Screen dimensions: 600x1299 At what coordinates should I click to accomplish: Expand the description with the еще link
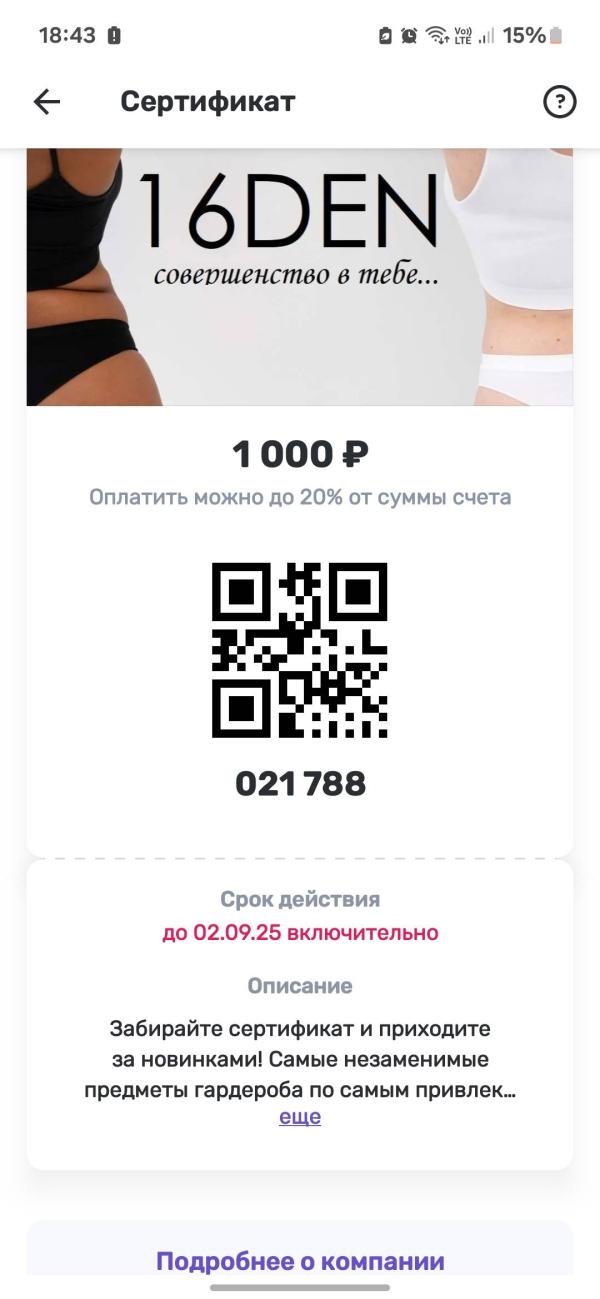300,1117
